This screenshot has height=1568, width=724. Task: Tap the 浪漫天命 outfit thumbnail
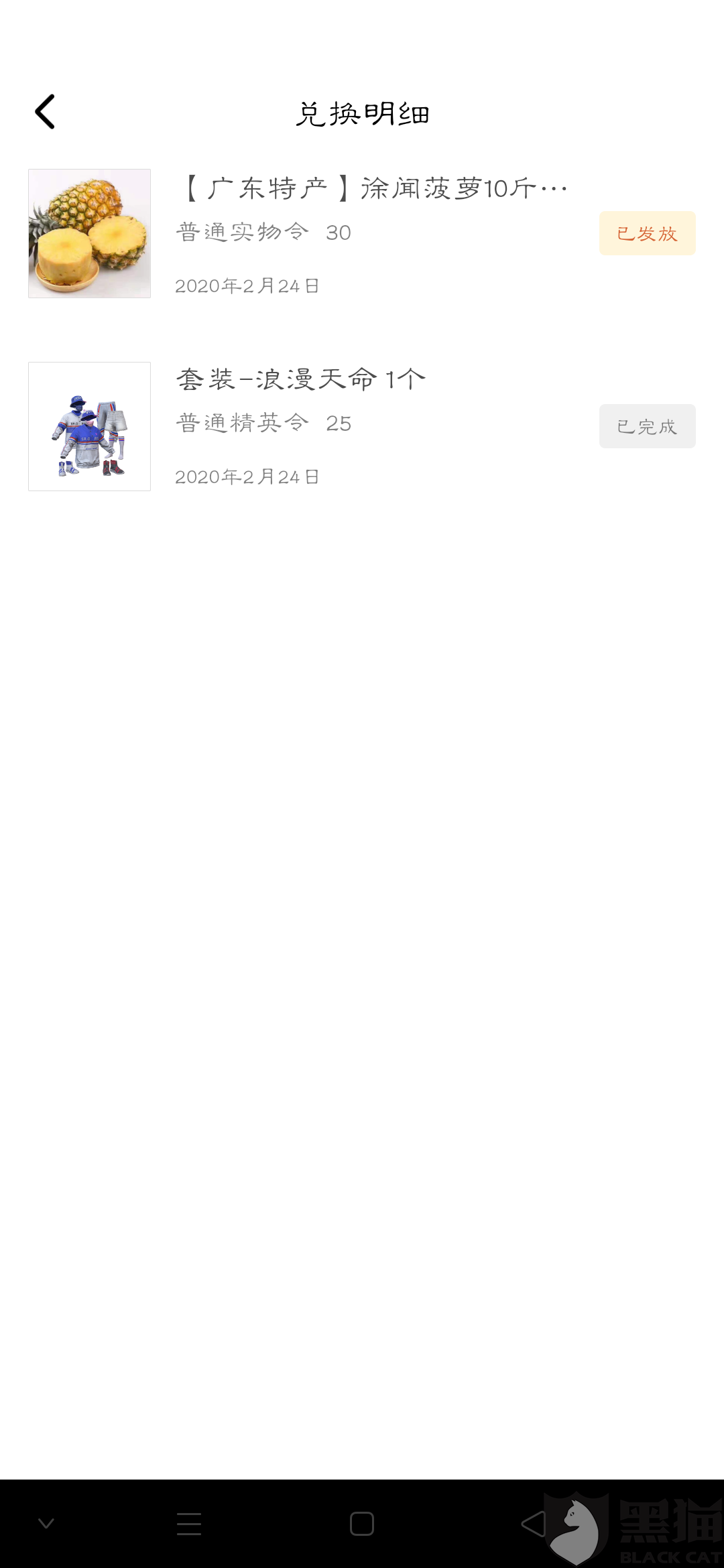click(x=89, y=425)
